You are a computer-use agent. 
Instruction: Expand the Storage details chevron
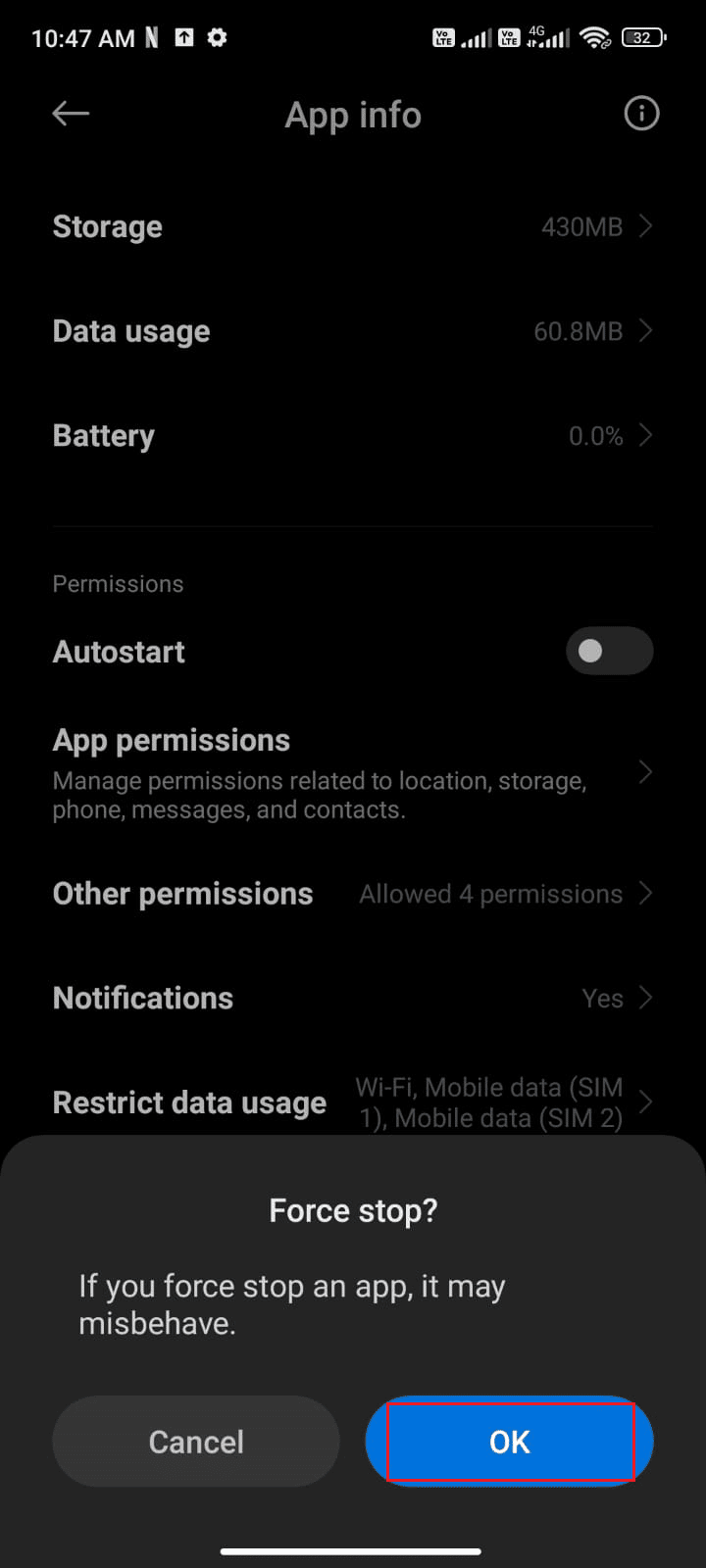pos(645,226)
